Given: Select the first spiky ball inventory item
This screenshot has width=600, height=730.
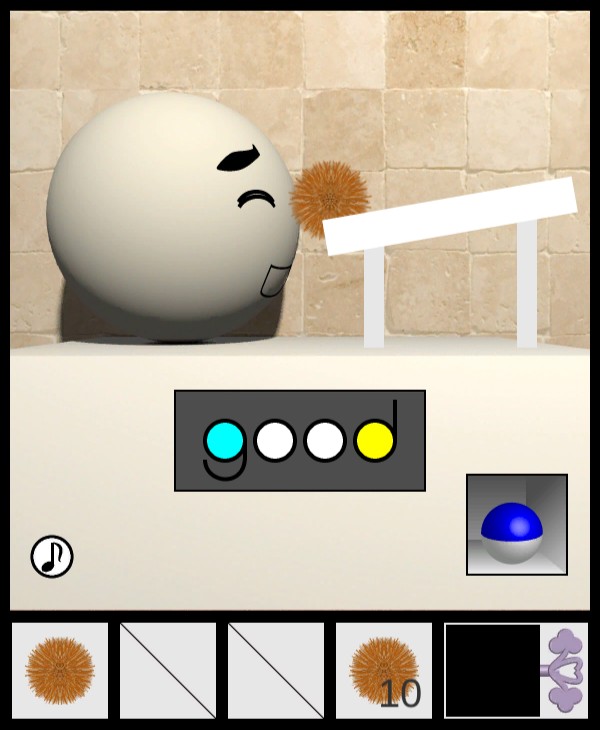Looking at the screenshot, I should [x=60, y=670].
